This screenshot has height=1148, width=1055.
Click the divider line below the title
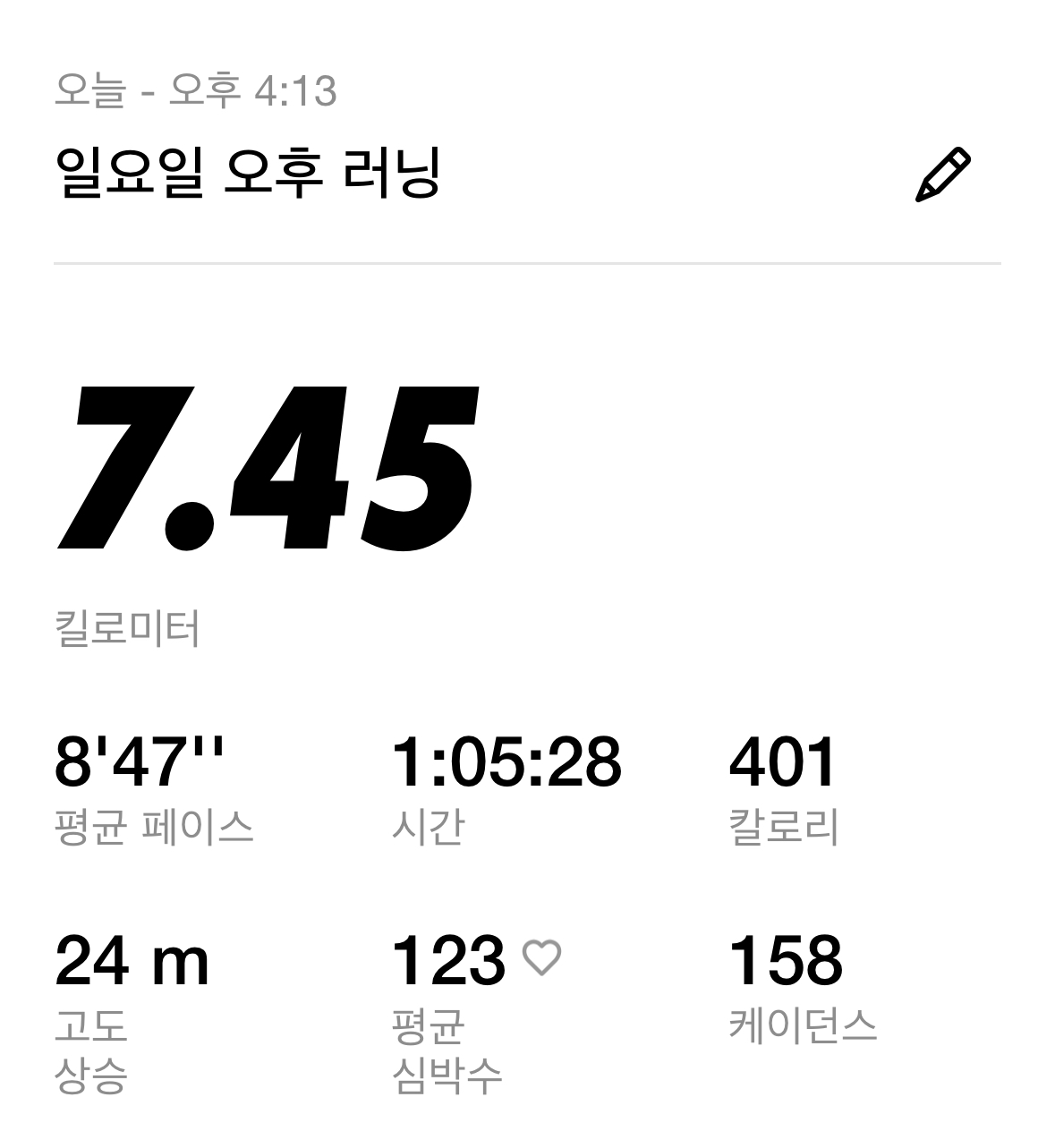coord(528,263)
